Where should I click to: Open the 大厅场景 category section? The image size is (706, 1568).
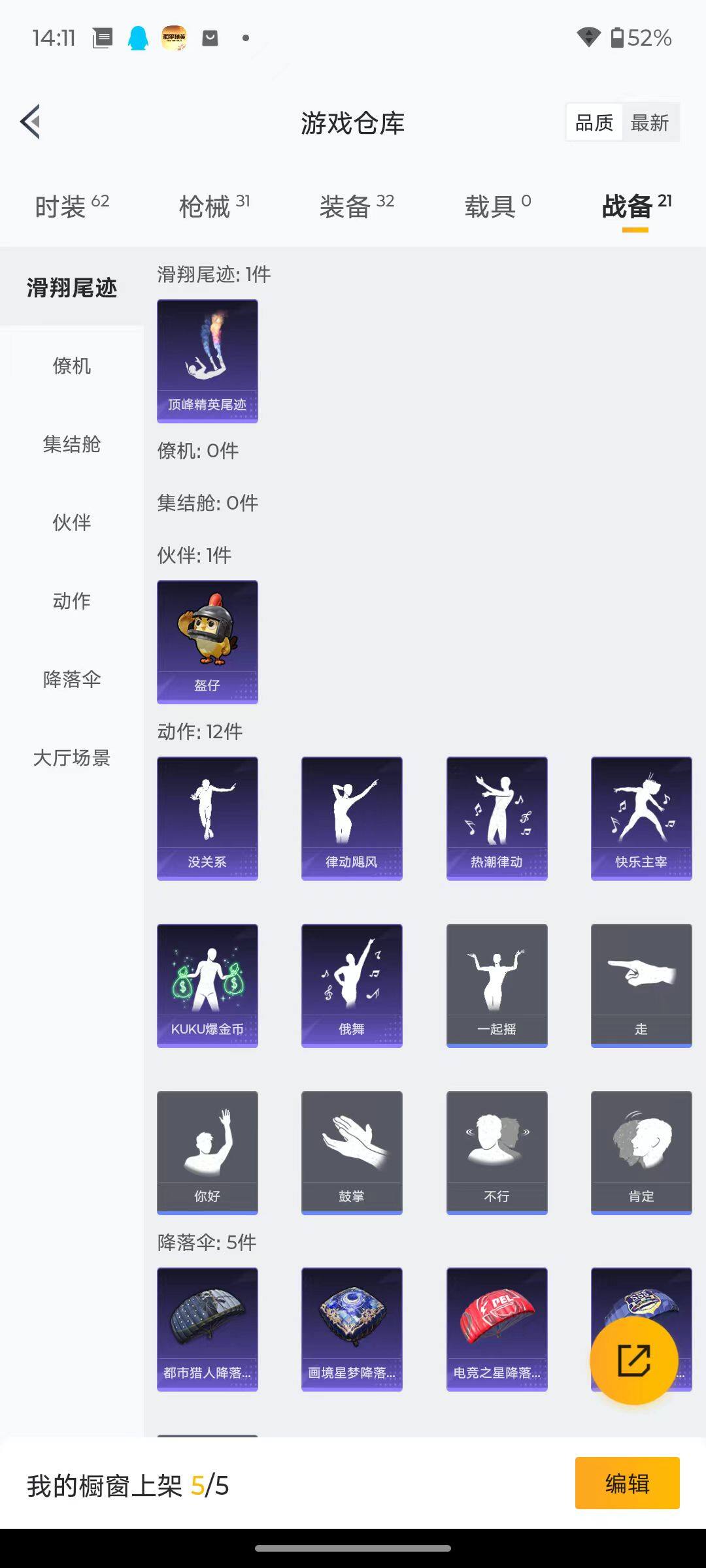(x=72, y=759)
